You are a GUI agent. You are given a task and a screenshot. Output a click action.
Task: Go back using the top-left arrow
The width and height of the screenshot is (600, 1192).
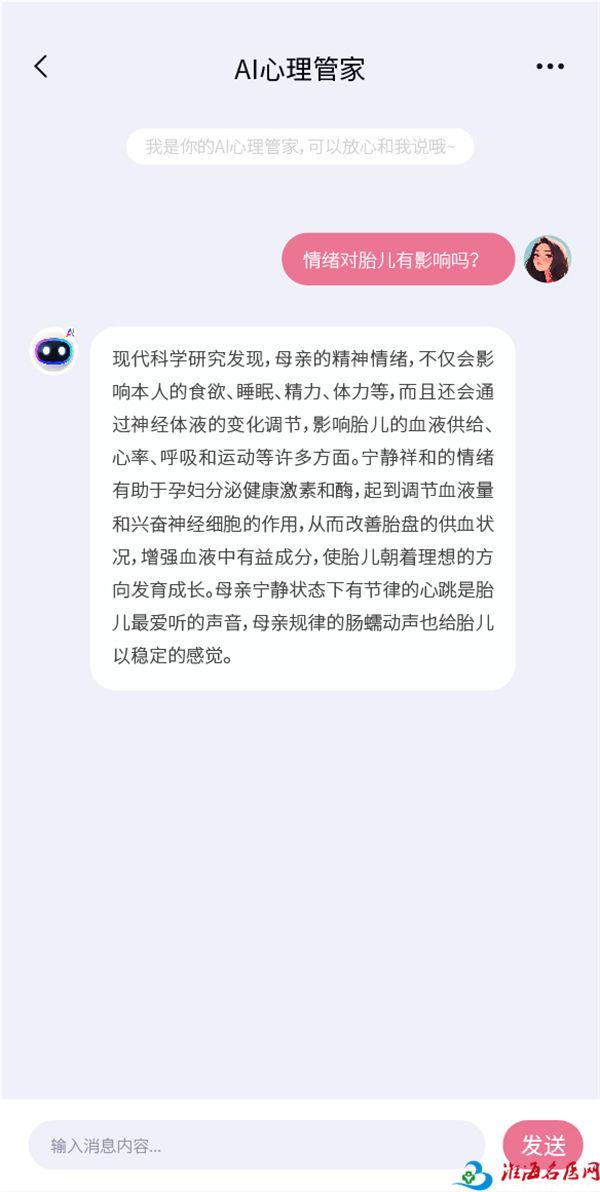pyautogui.click(x=40, y=67)
